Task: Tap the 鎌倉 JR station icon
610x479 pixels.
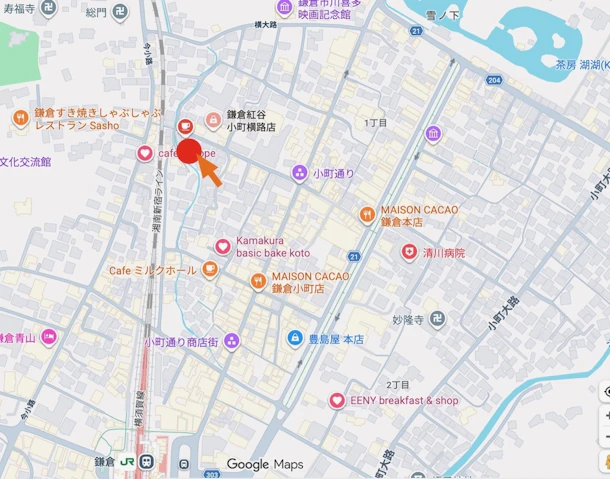Action: pos(146,462)
